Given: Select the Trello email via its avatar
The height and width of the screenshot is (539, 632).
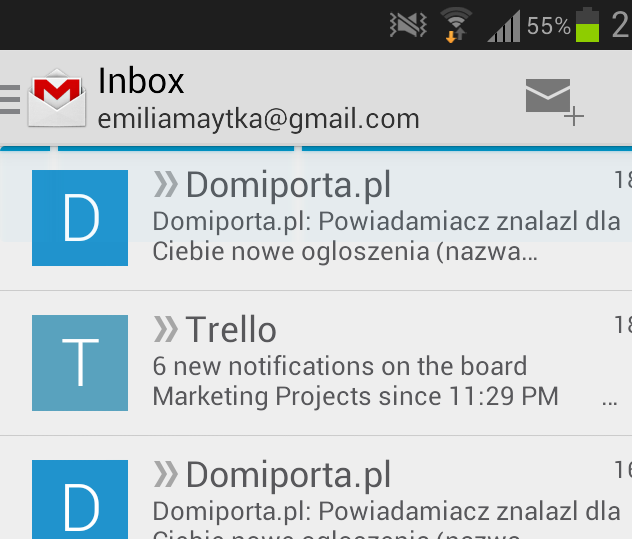Looking at the screenshot, I should [x=80, y=363].
